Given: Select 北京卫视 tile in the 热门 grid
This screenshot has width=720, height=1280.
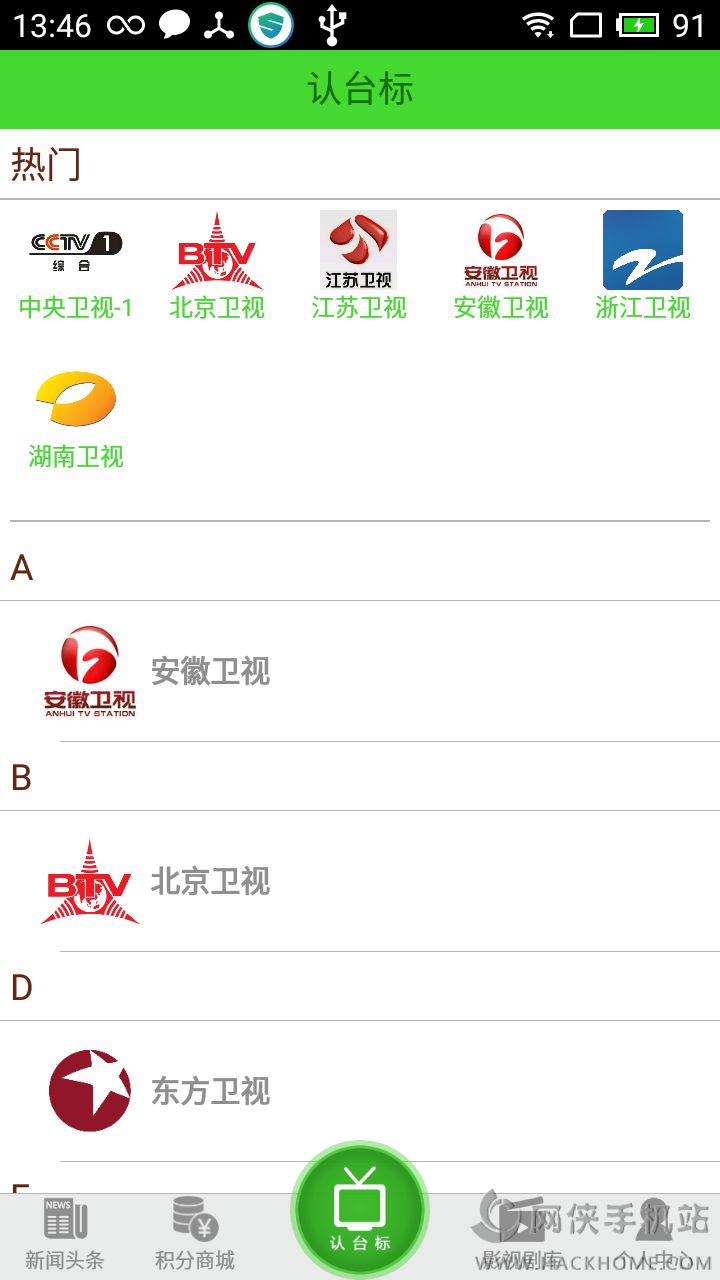Looking at the screenshot, I should tap(217, 265).
